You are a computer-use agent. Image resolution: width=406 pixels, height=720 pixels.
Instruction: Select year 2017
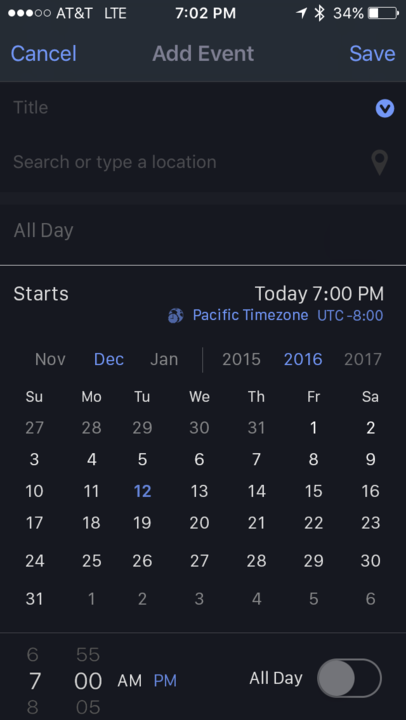pos(363,359)
